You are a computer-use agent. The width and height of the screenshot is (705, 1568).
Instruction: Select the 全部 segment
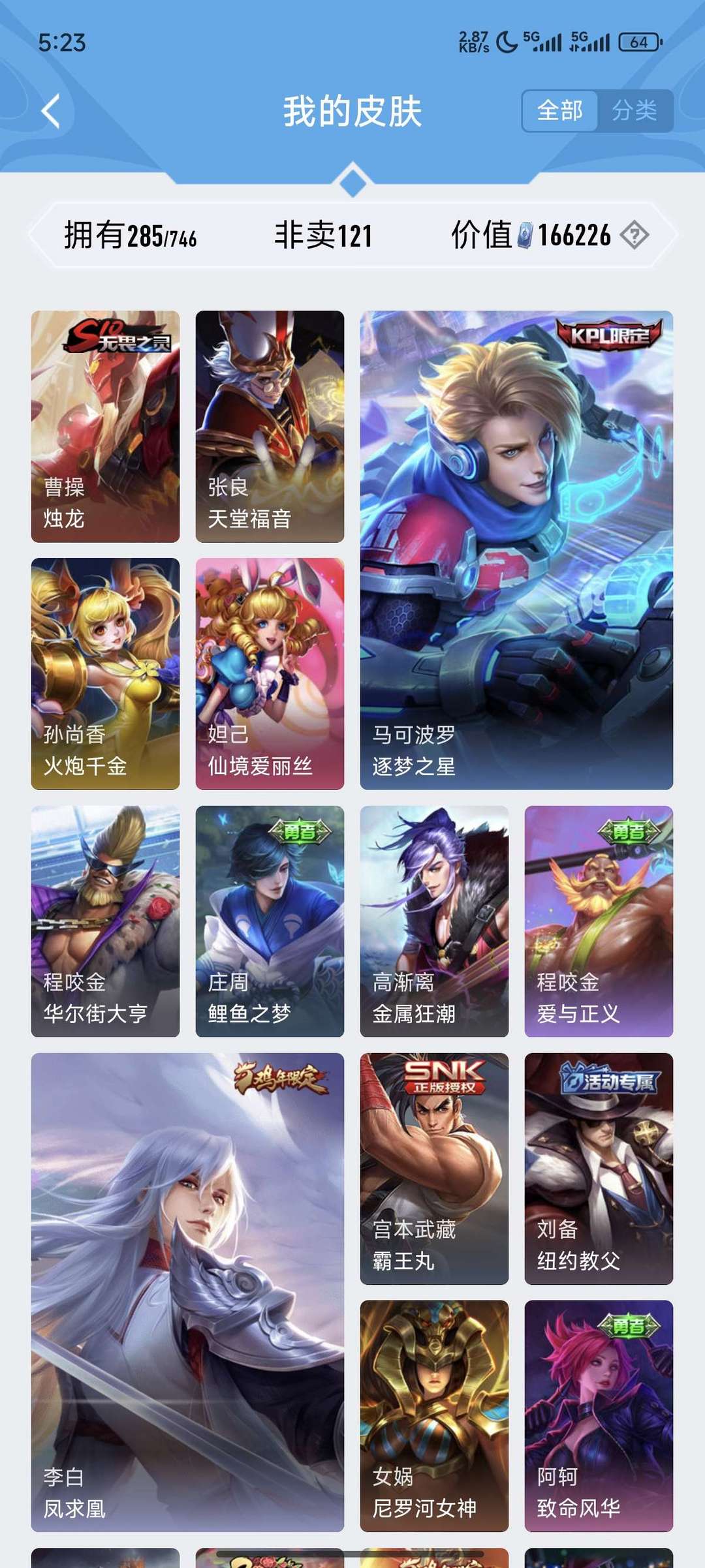(559, 111)
